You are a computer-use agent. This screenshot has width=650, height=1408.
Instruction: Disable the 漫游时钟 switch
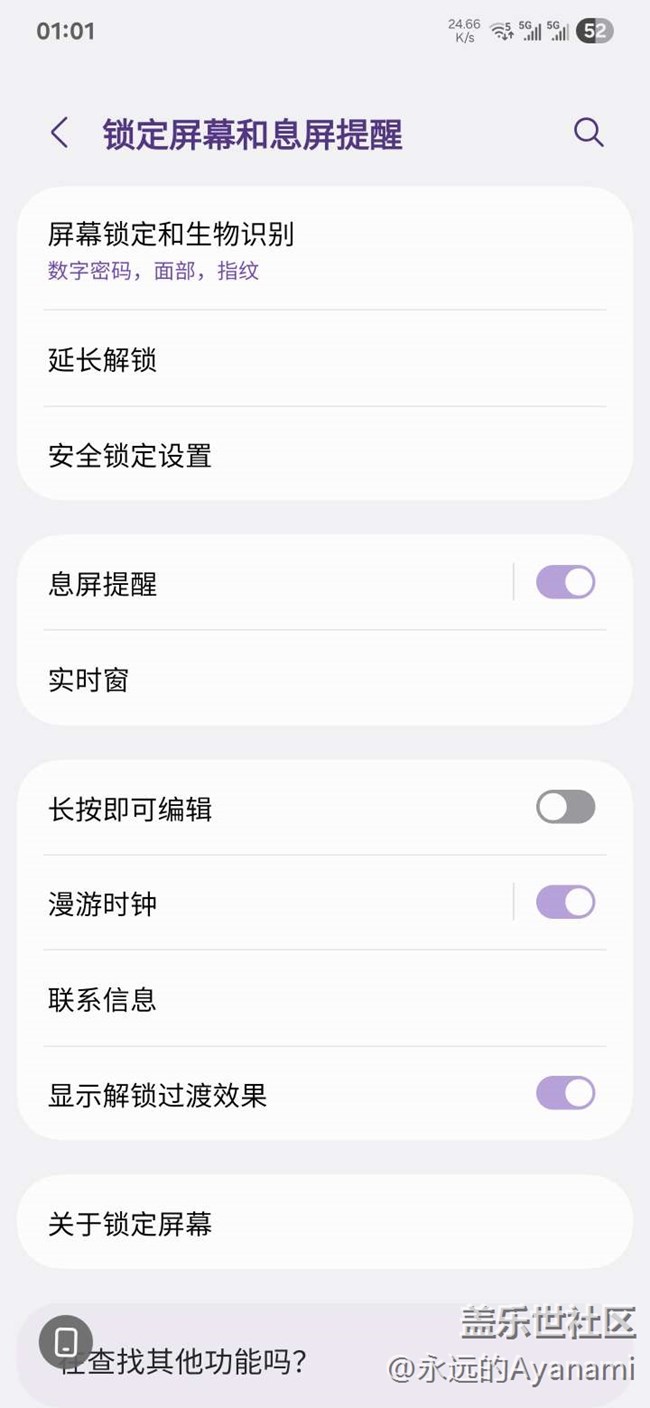pyautogui.click(x=565, y=902)
